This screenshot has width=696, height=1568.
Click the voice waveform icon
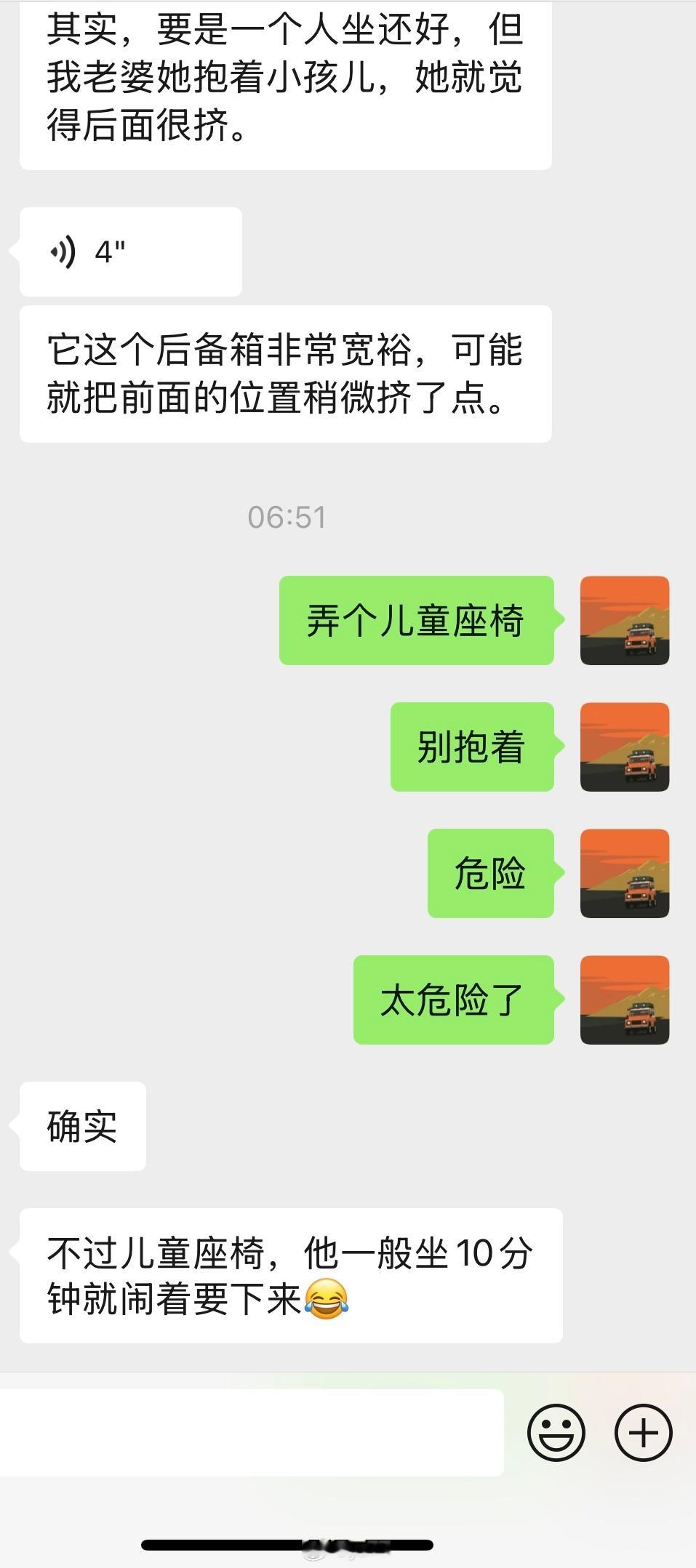[x=65, y=252]
